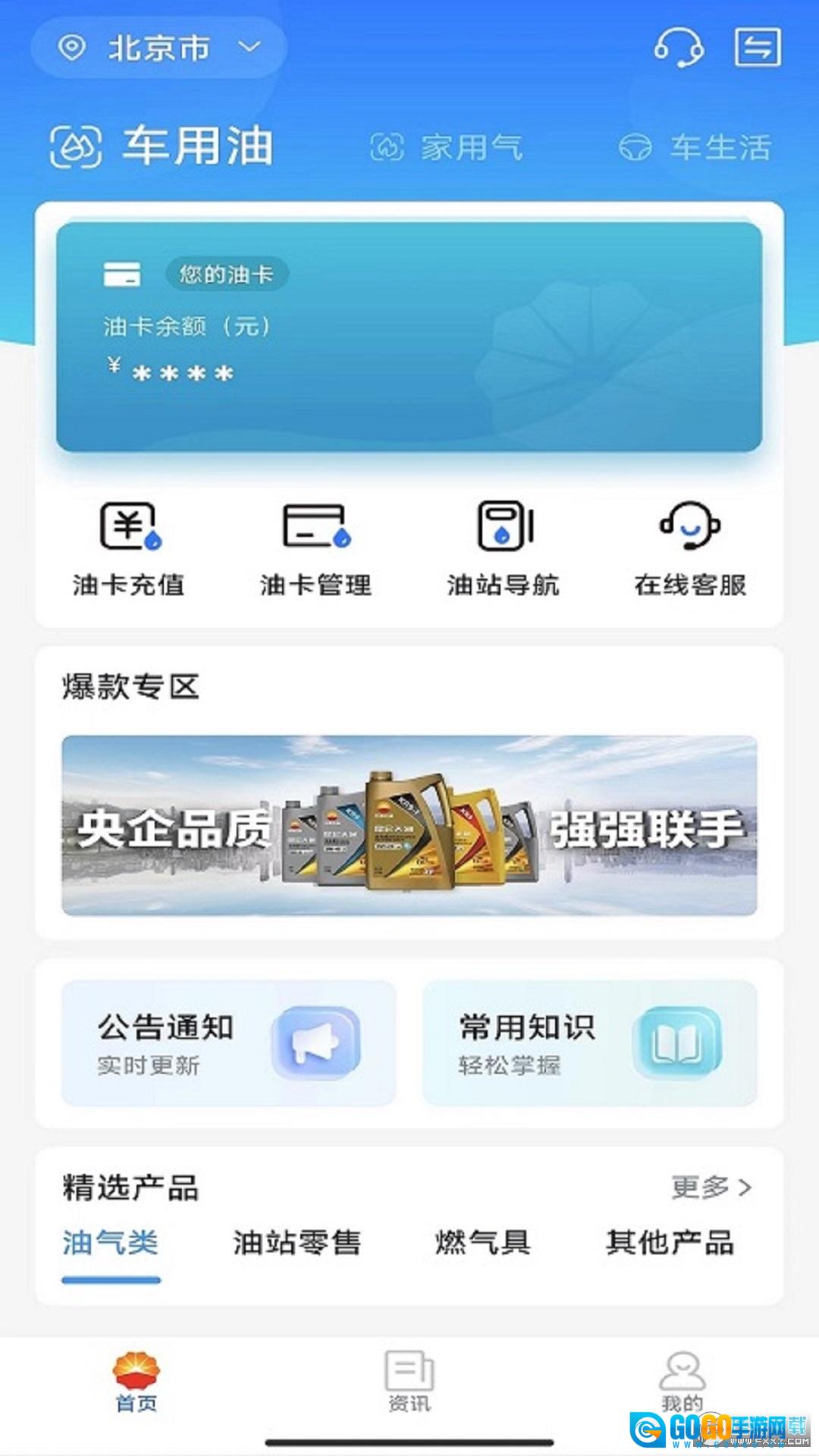Open the 您的油卡 fuel card banner

pos(409,334)
